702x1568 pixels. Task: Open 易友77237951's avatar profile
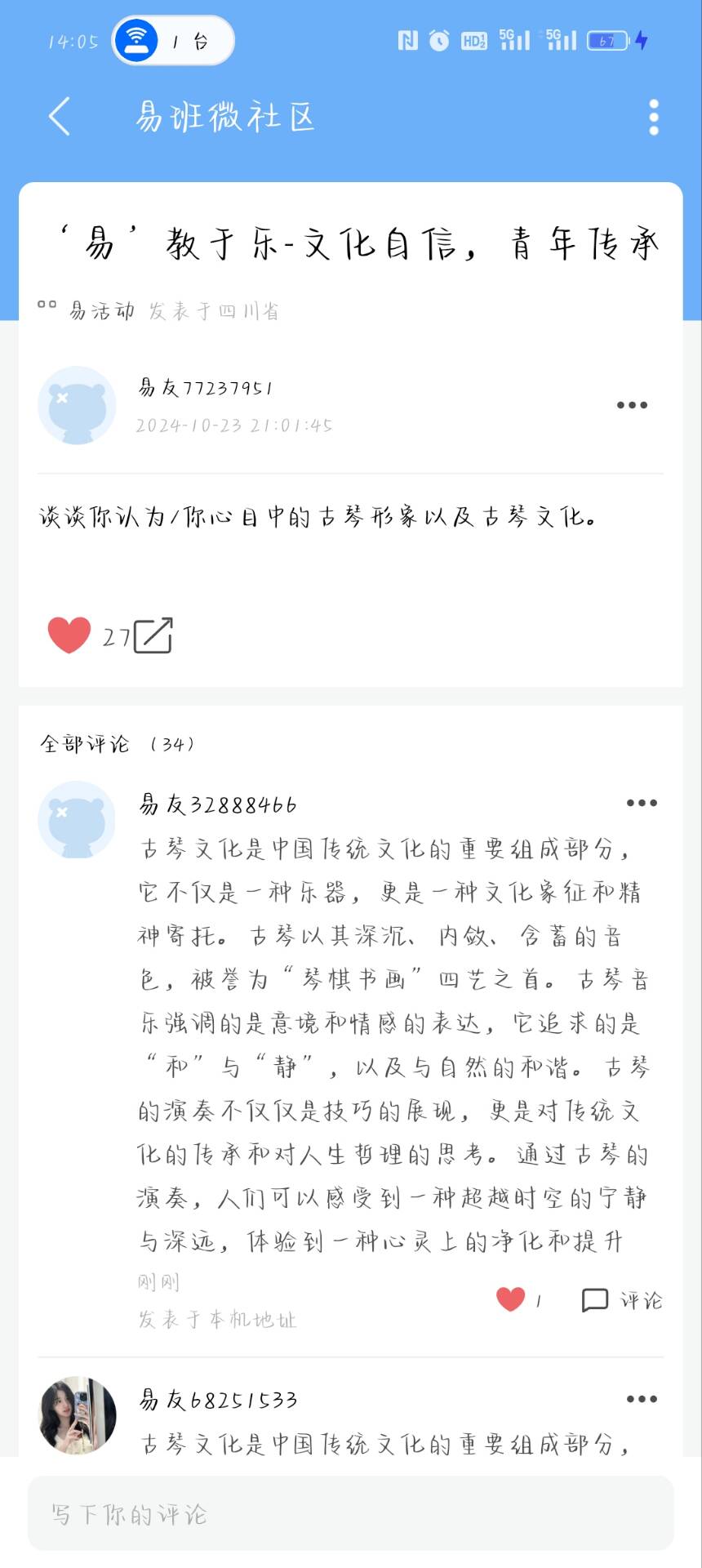[x=78, y=405]
